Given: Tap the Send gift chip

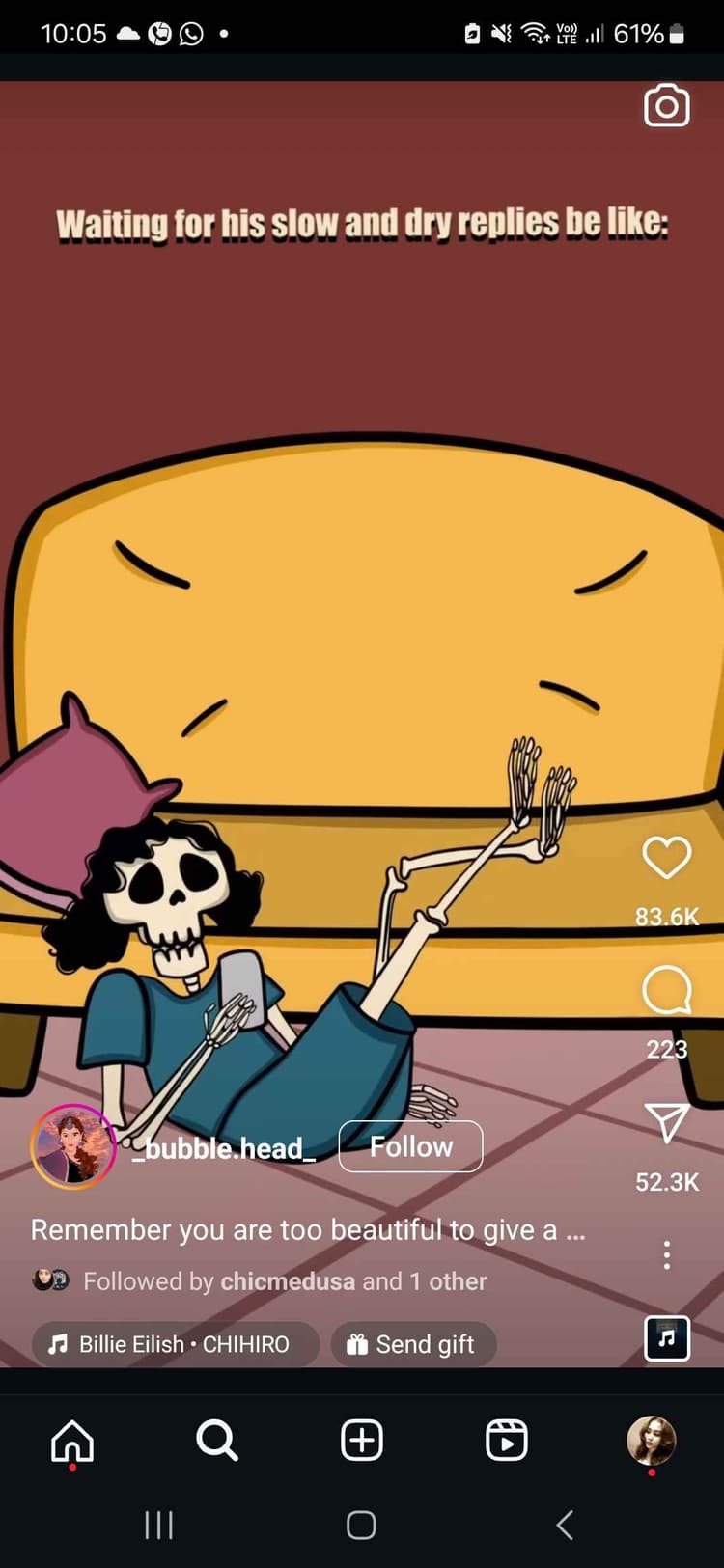Looking at the screenshot, I should click(413, 1344).
